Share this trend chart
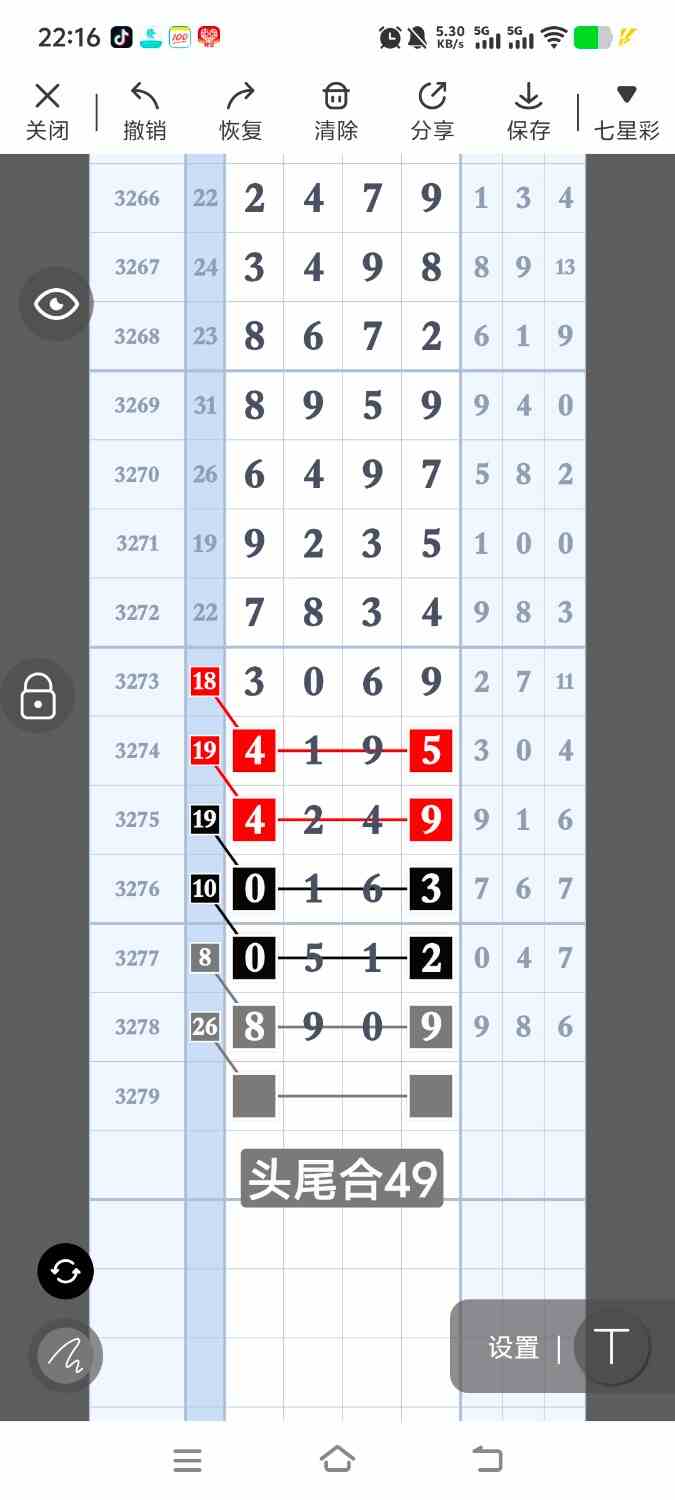 [x=432, y=110]
